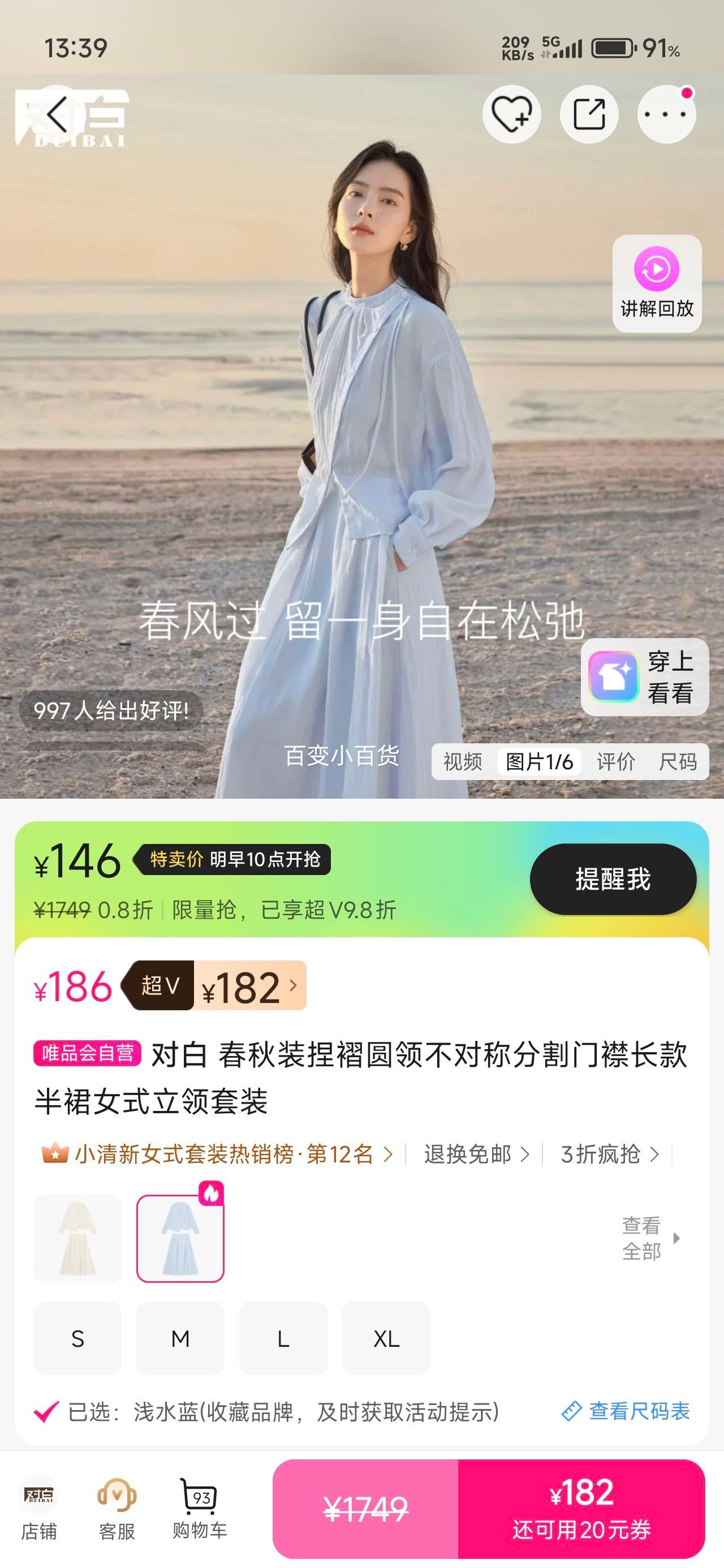Open the 超V ¥182 price details
The height and width of the screenshot is (1568, 724).
point(249,985)
